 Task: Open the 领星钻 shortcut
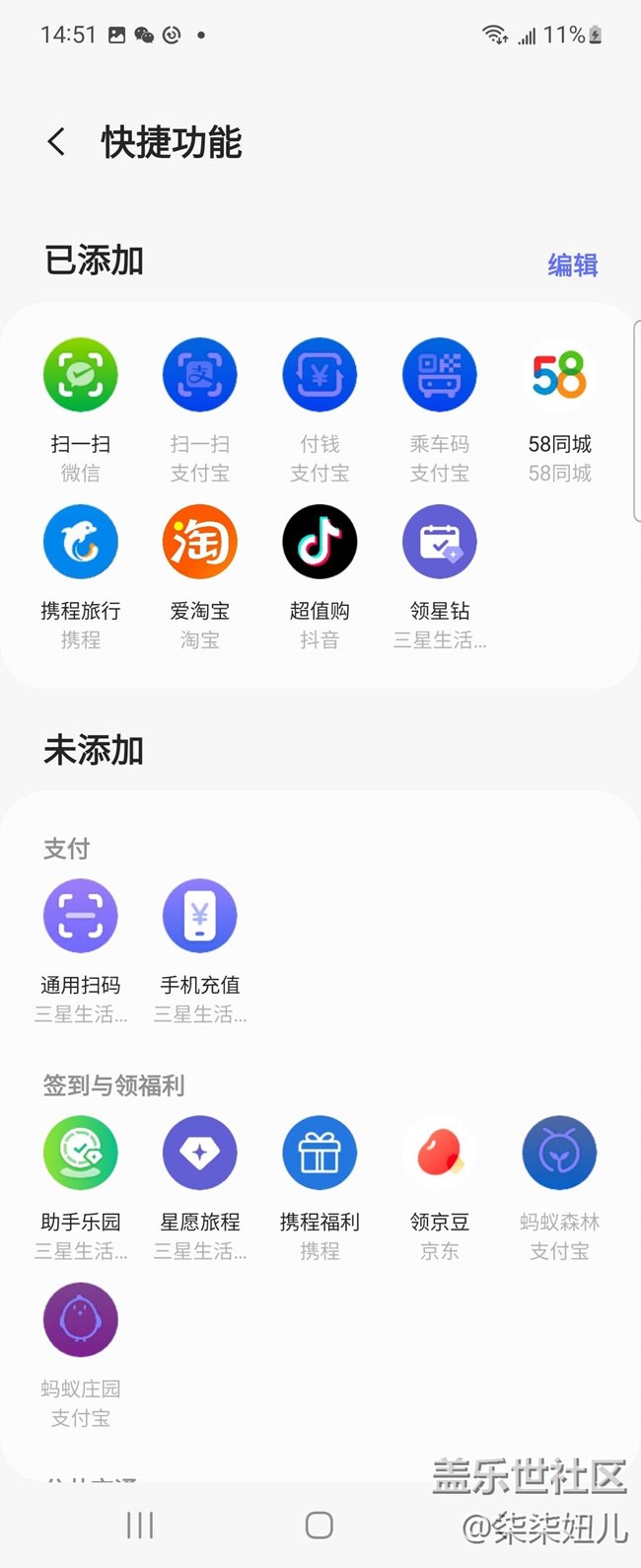440,543
